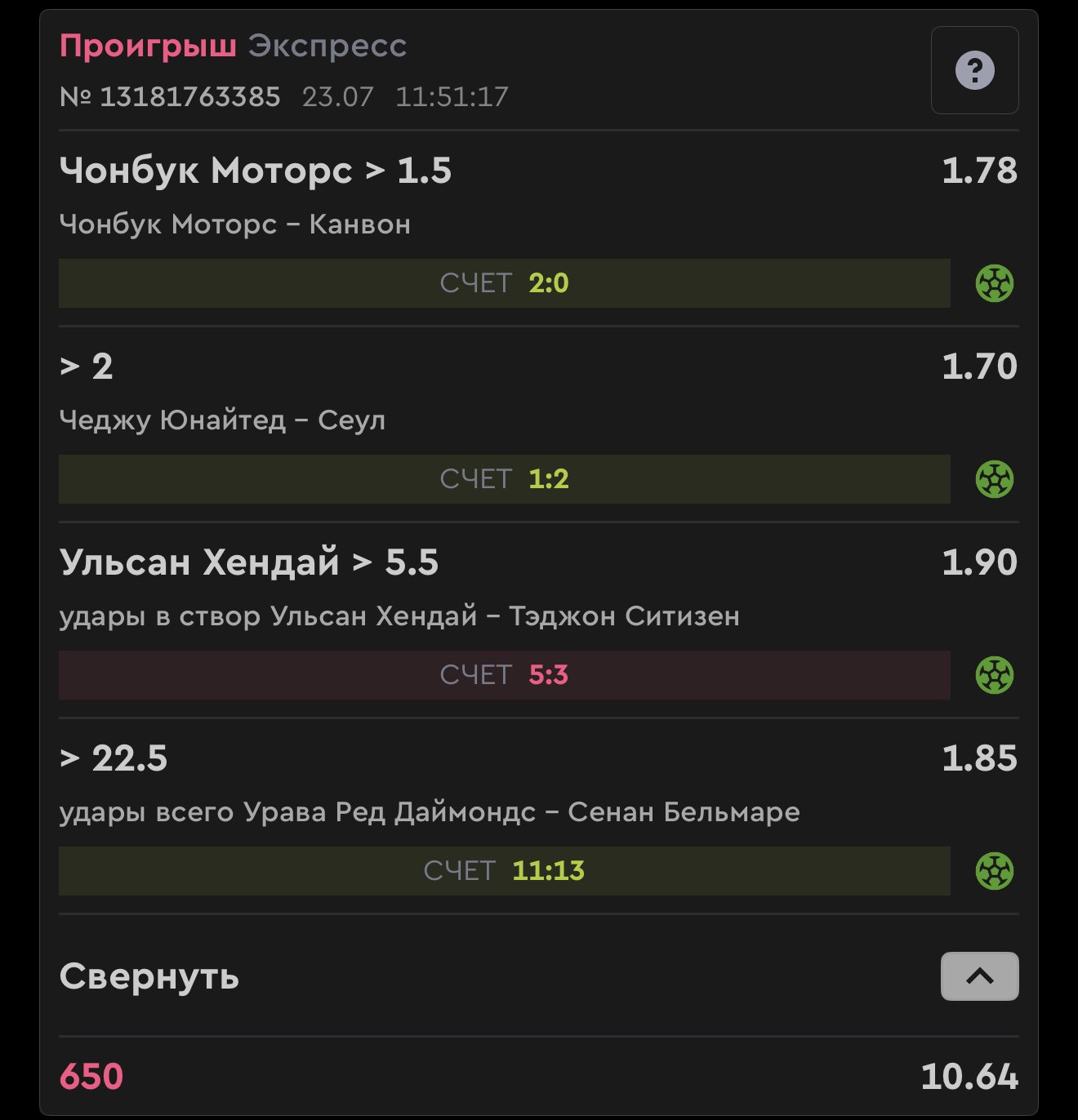Open the Чеджу Юнайтед – Сеул match
Image resolution: width=1078 pixels, height=1120 pixels.
tap(222, 420)
